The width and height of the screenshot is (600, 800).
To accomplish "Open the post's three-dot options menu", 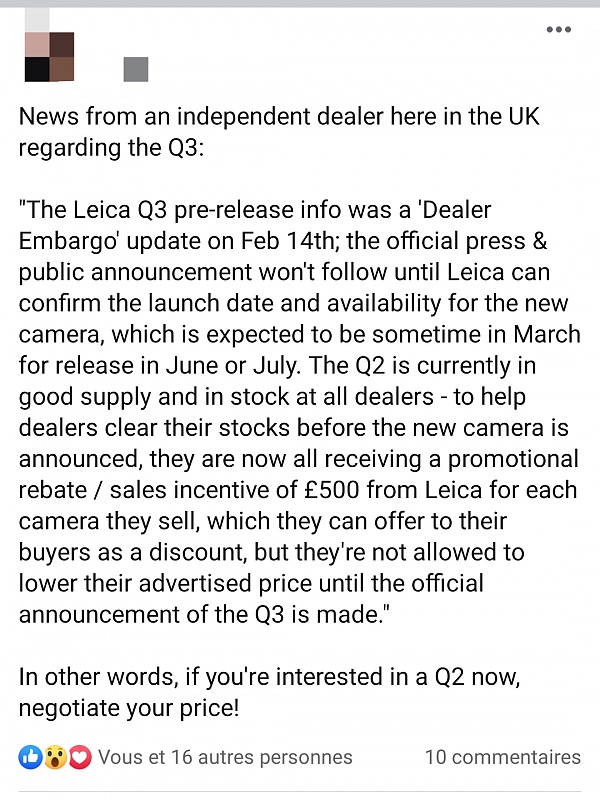I will 558,29.
